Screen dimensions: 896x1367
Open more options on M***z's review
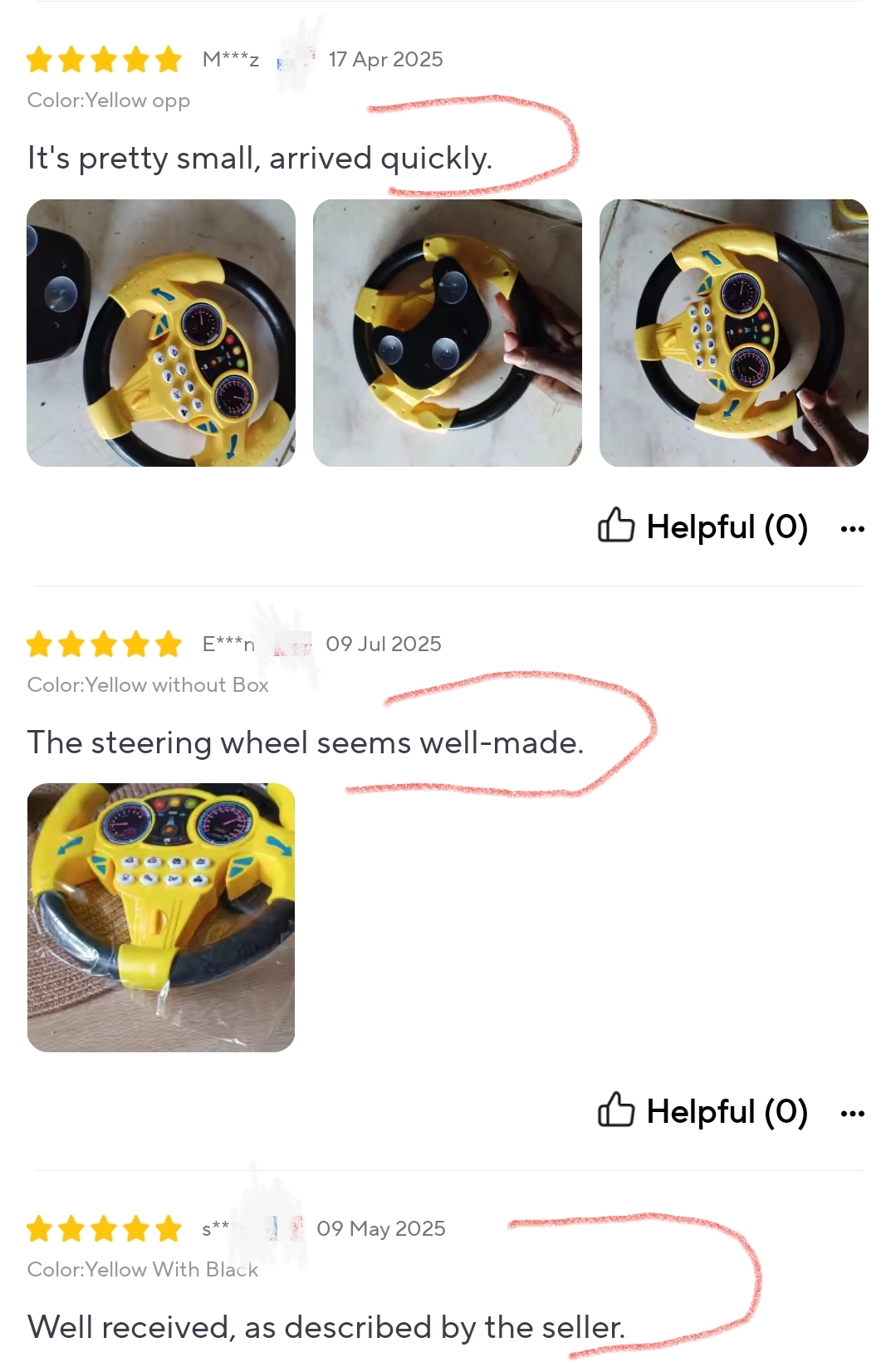click(x=852, y=528)
